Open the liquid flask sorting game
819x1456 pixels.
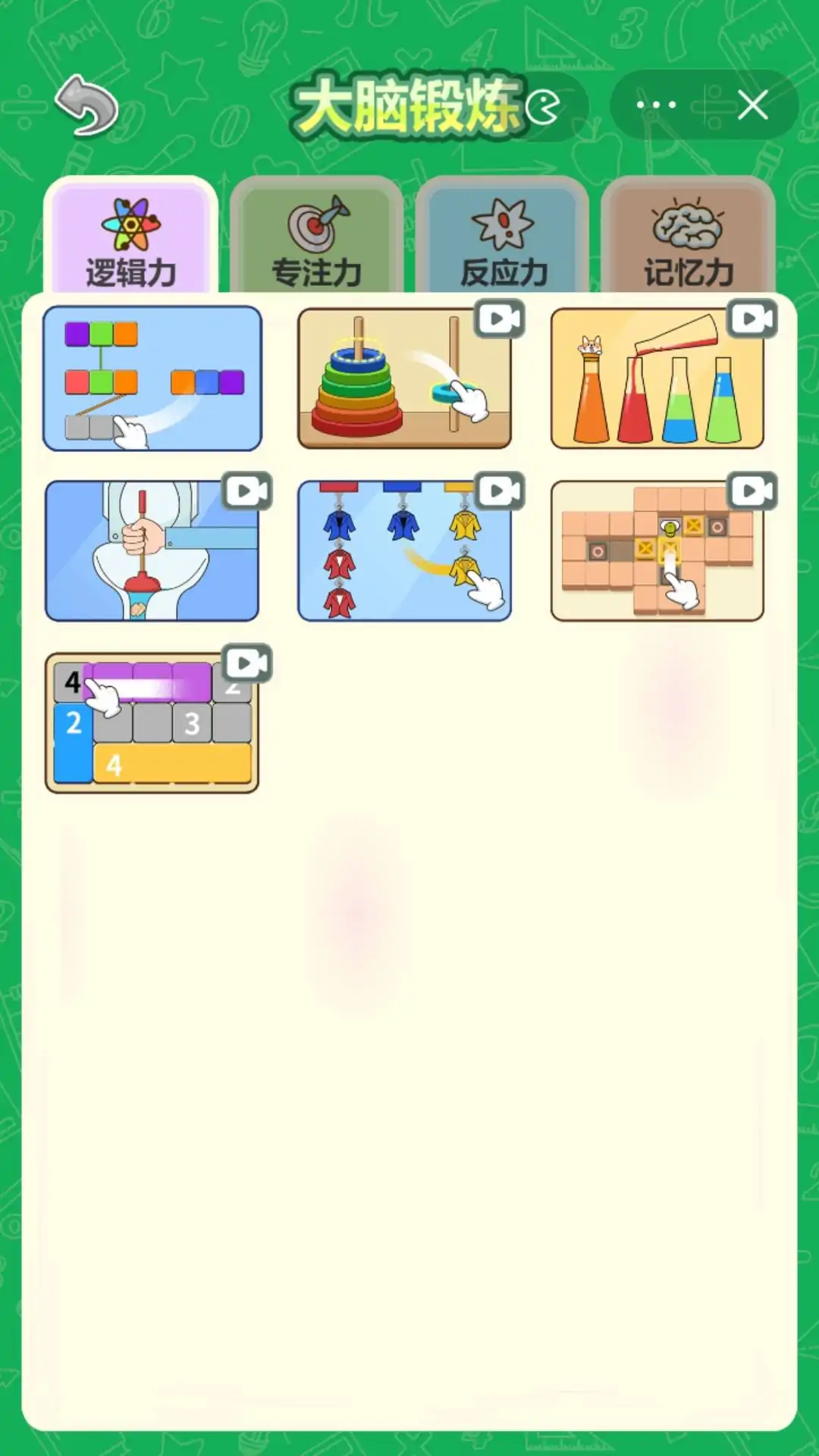click(657, 378)
